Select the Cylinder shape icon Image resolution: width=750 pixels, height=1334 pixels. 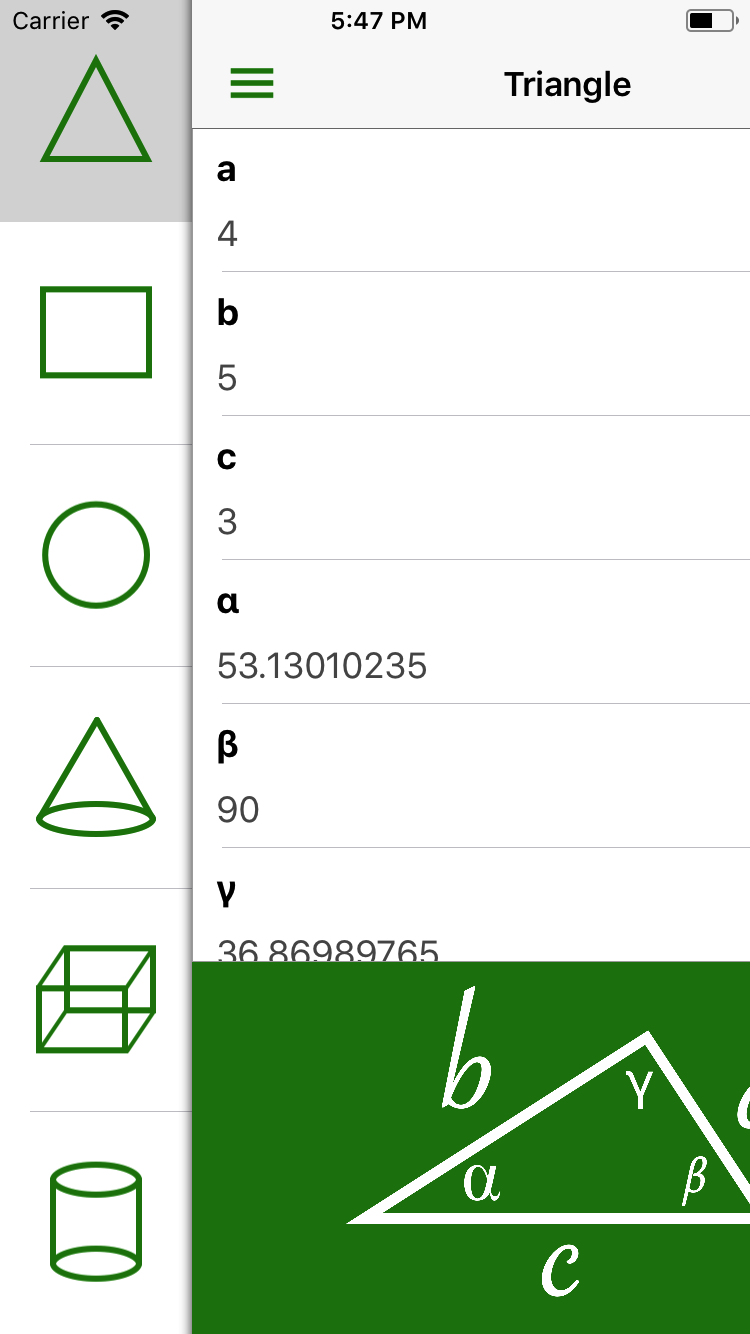96,1220
